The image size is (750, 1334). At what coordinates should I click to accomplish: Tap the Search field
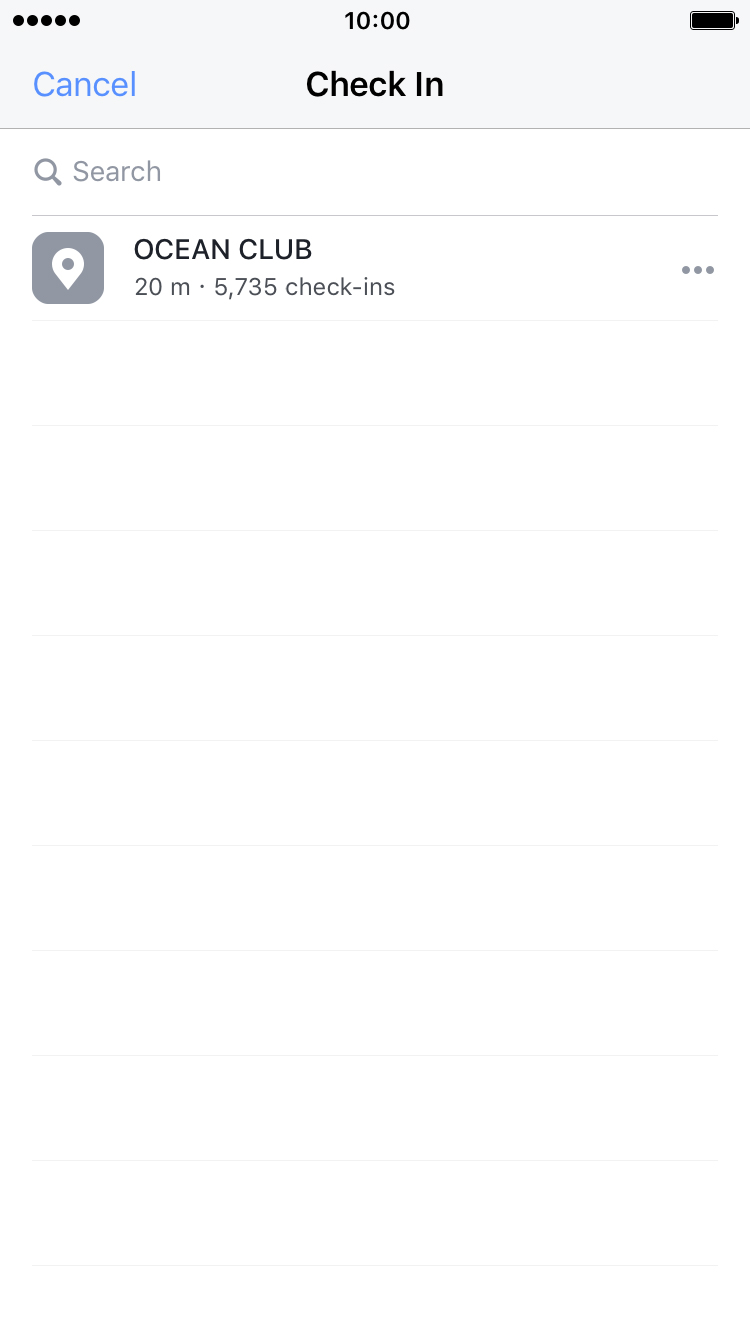(x=375, y=172)
